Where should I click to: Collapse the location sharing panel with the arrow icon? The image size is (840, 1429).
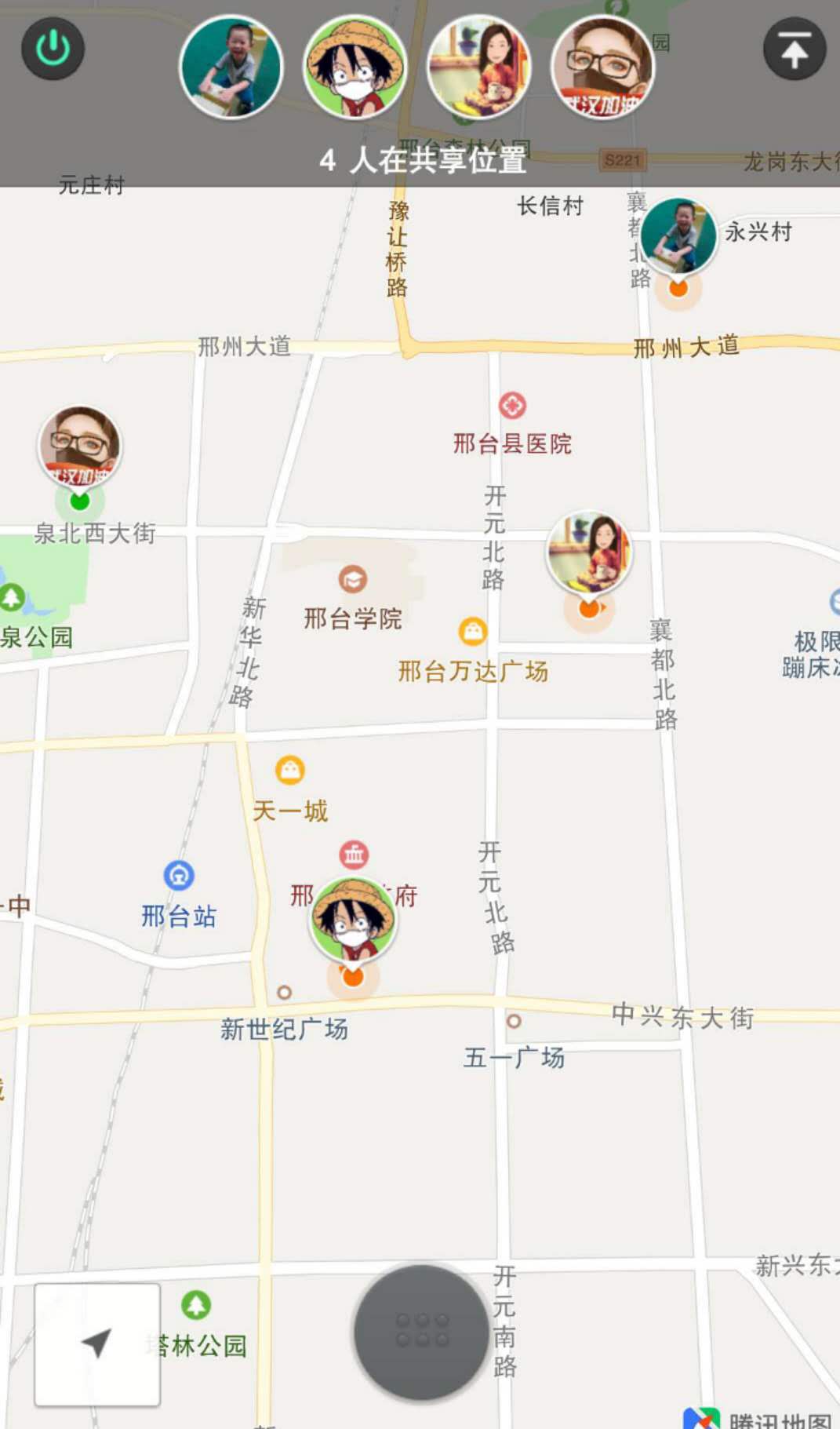click(x=794, y=49)
